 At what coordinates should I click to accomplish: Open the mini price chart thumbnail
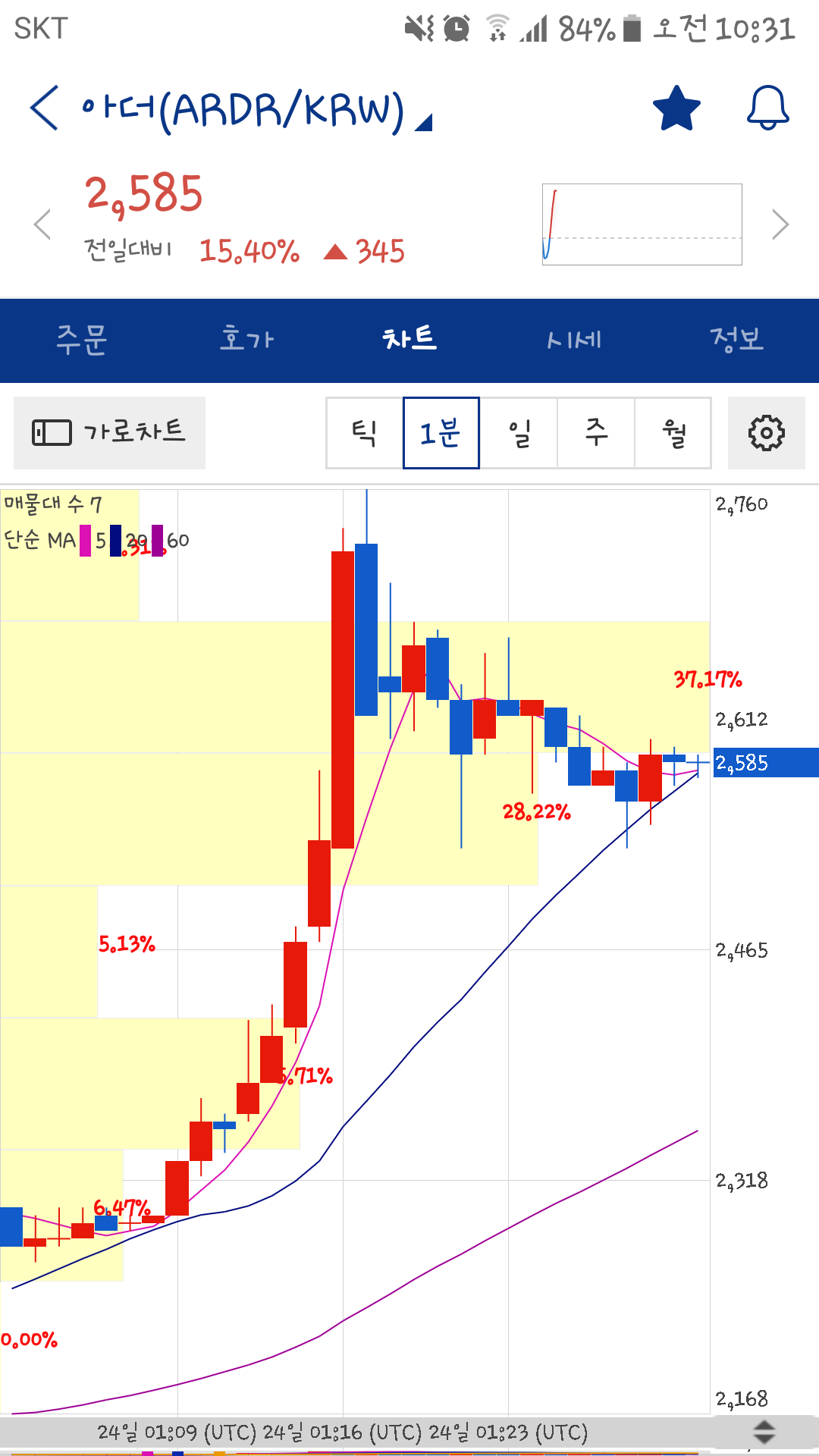pos(642,224)
